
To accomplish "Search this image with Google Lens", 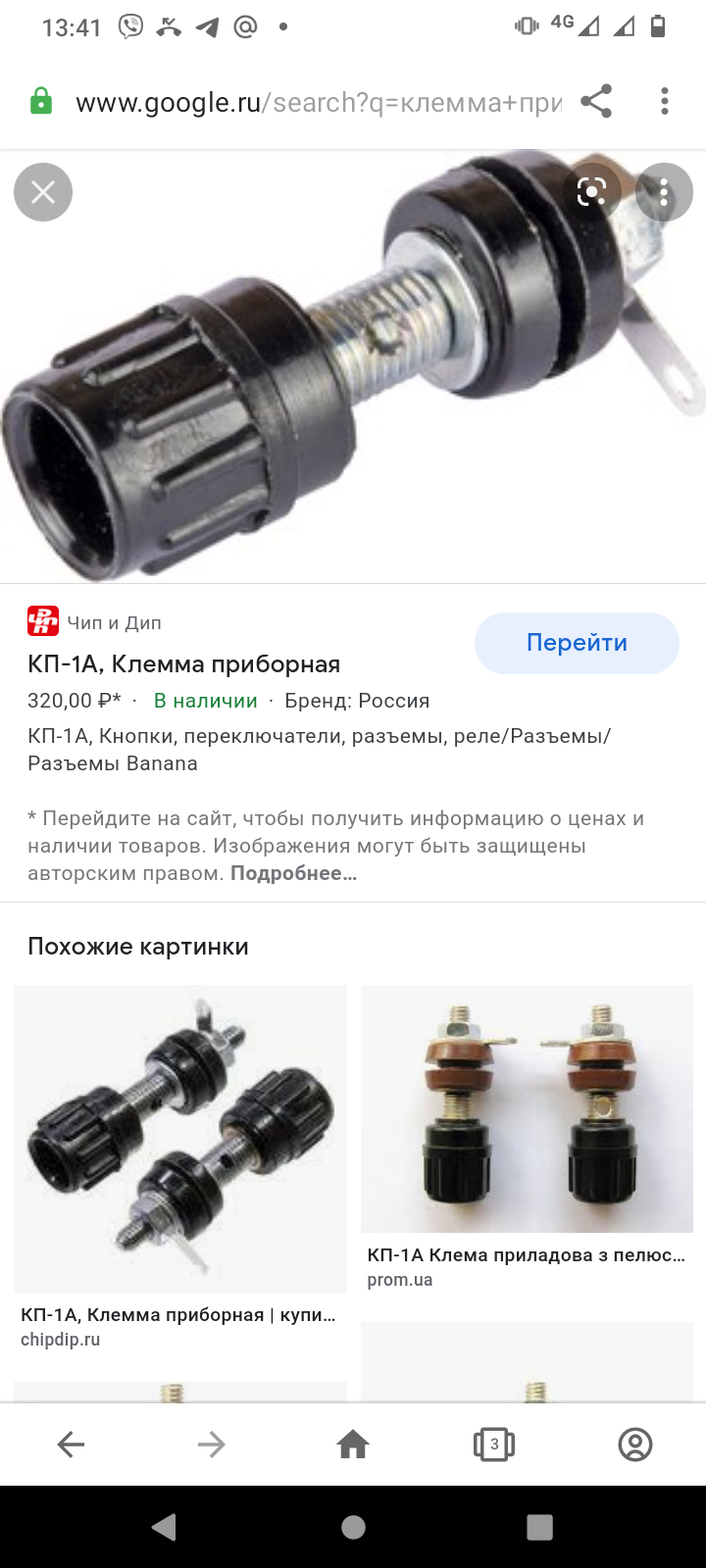I will point(592,192).
